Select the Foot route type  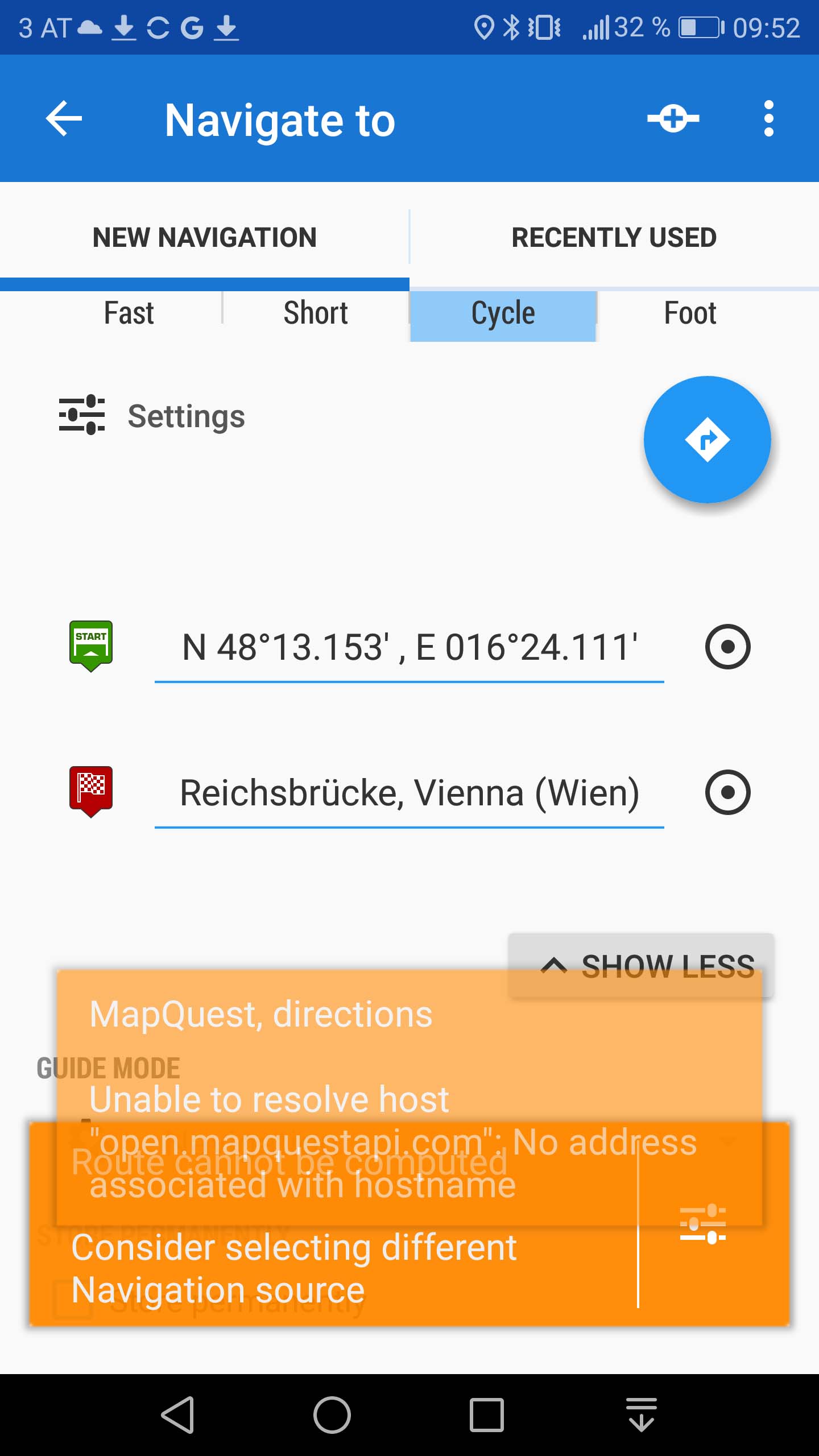(690, 313)
